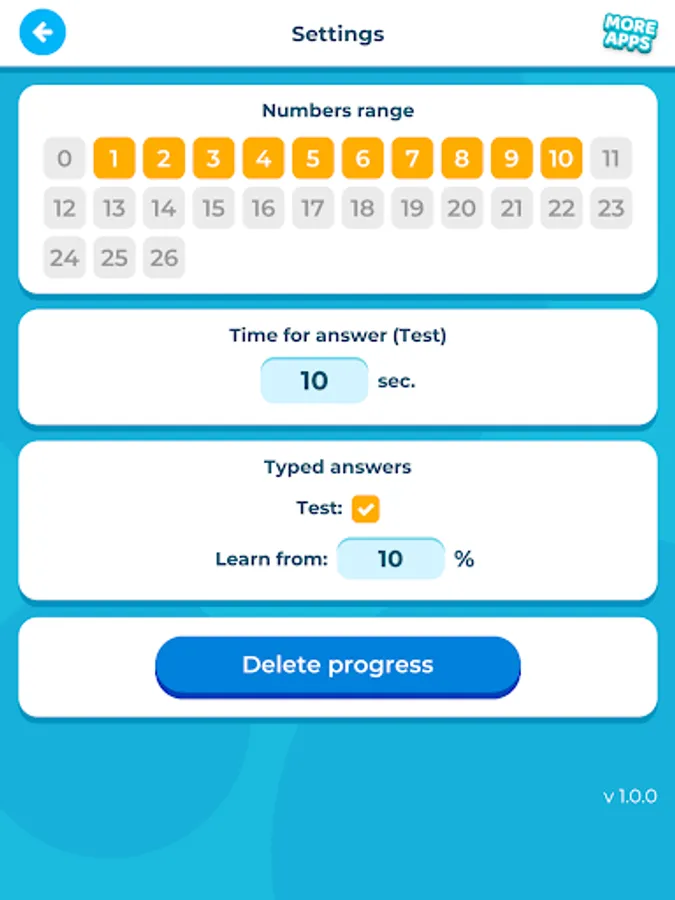
Task: Deselect number 8 in the numbers range
Action: coord(462,159)
